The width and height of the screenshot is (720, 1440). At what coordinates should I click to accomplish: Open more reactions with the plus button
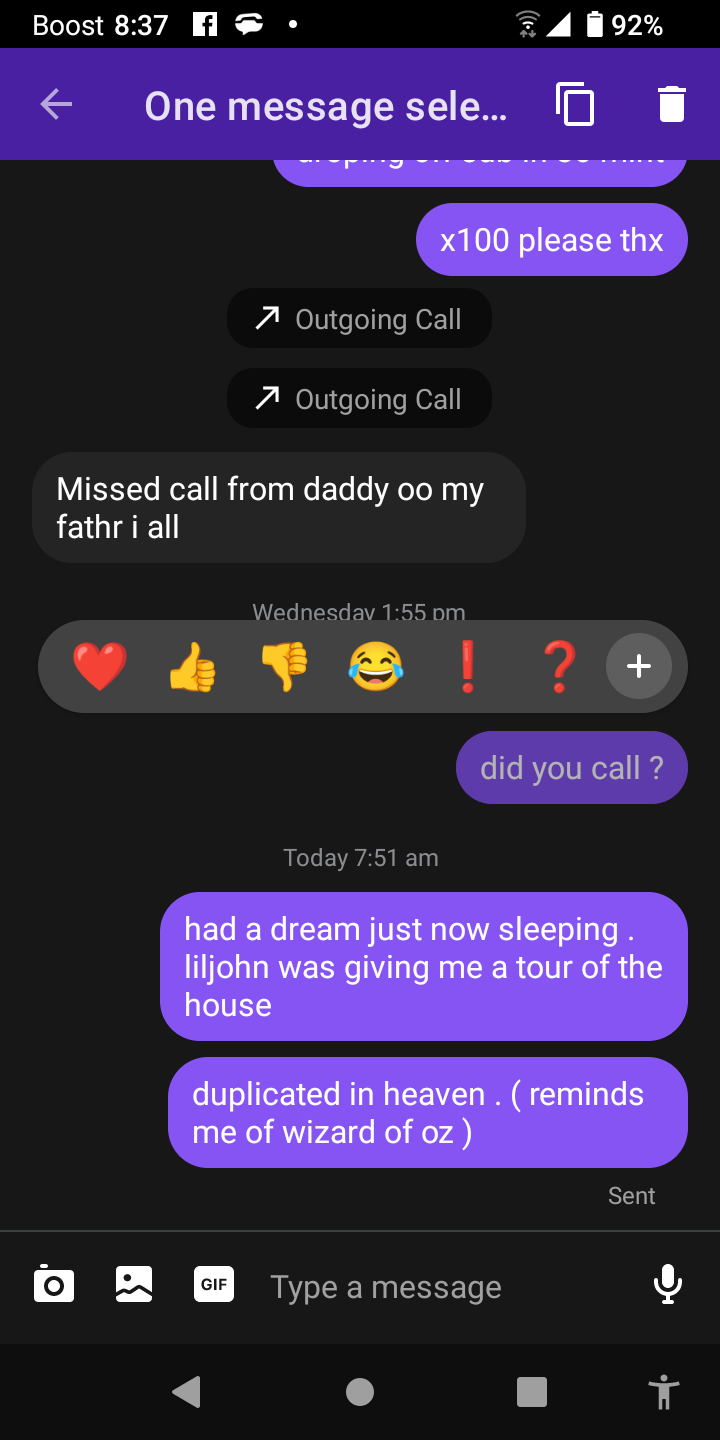point(639,666)
